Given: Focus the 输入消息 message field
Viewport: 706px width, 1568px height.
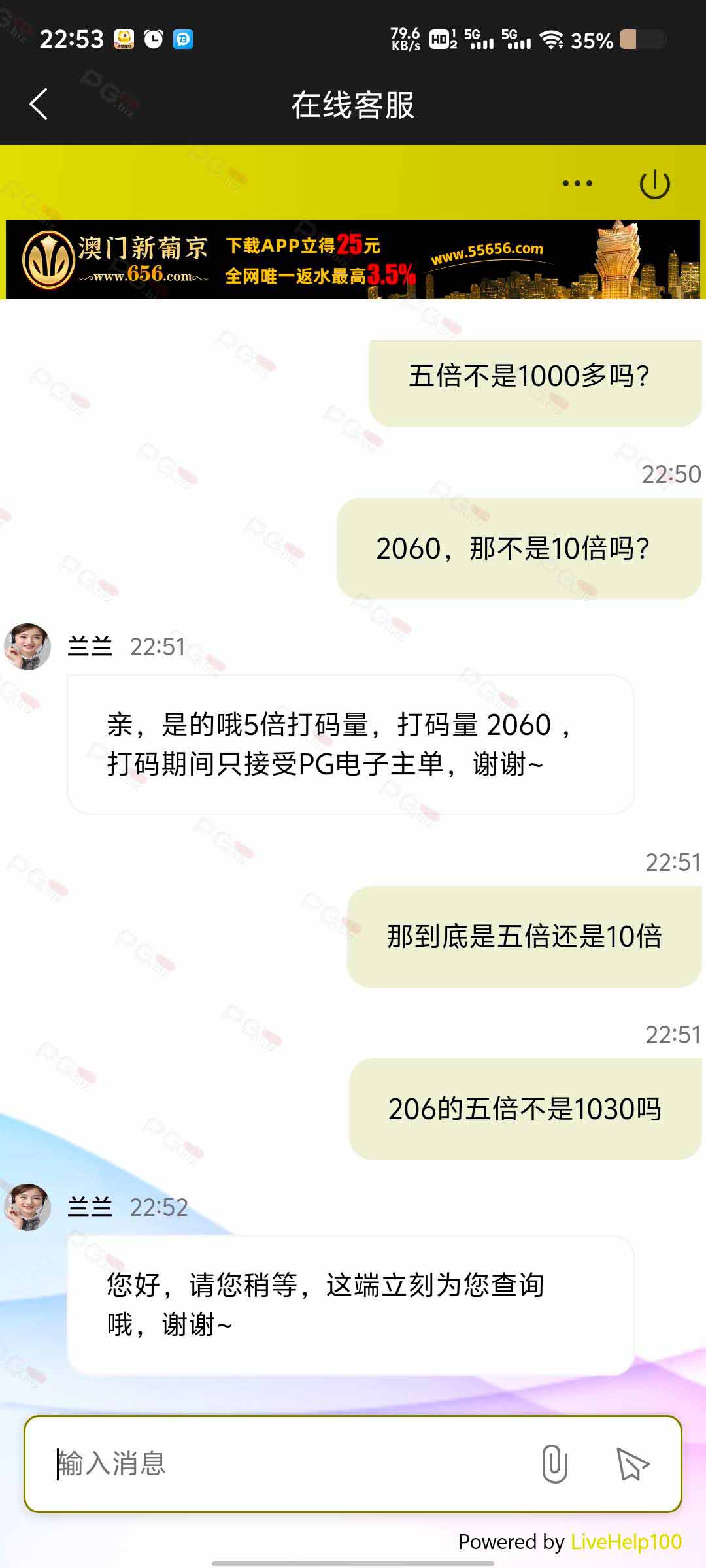Looking at the screenshot, I should (x=288, y=1463).
